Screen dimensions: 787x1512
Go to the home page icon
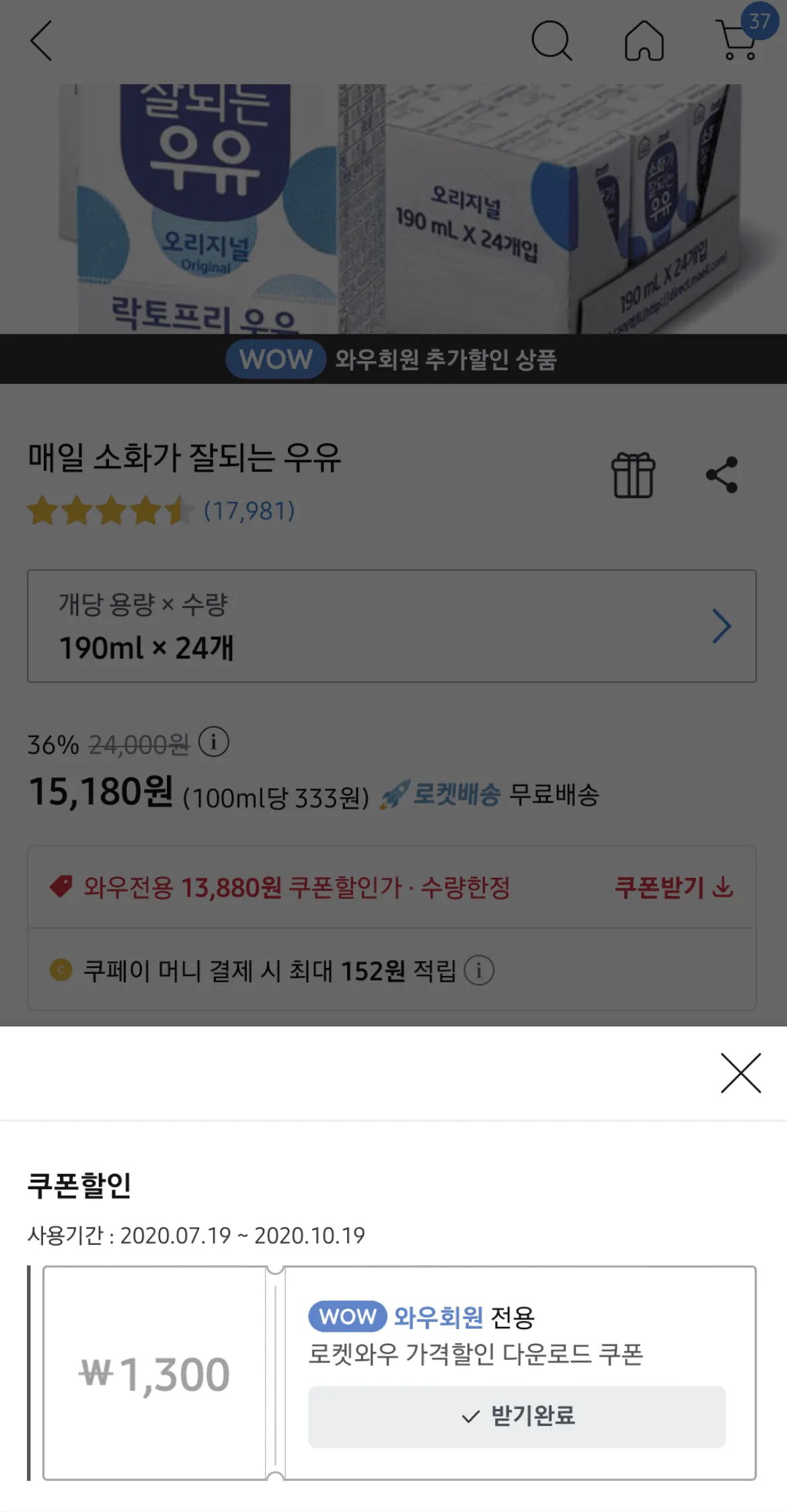click(x=644, y=41)
